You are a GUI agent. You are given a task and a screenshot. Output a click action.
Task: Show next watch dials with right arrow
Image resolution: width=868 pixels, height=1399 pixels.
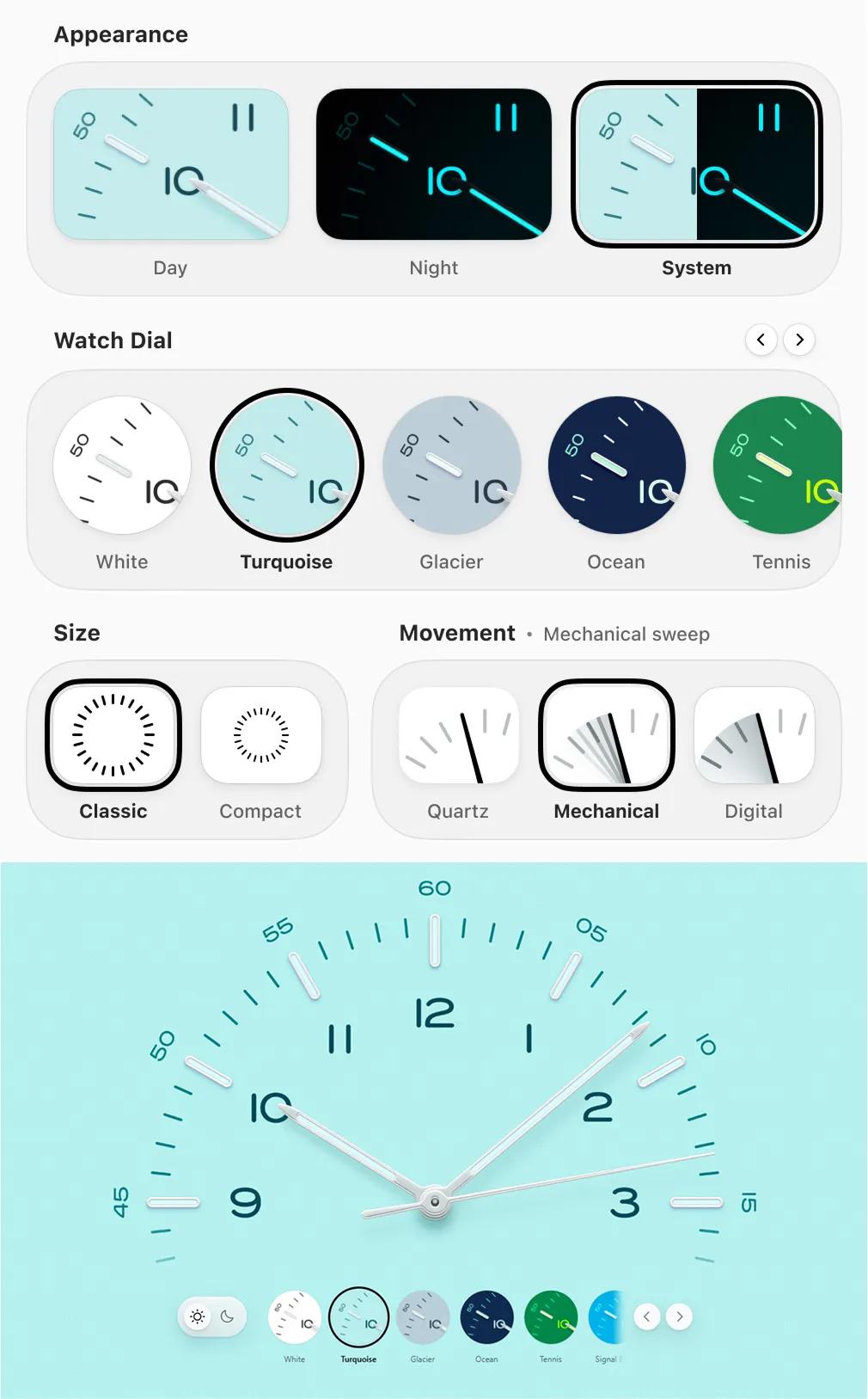799,340
